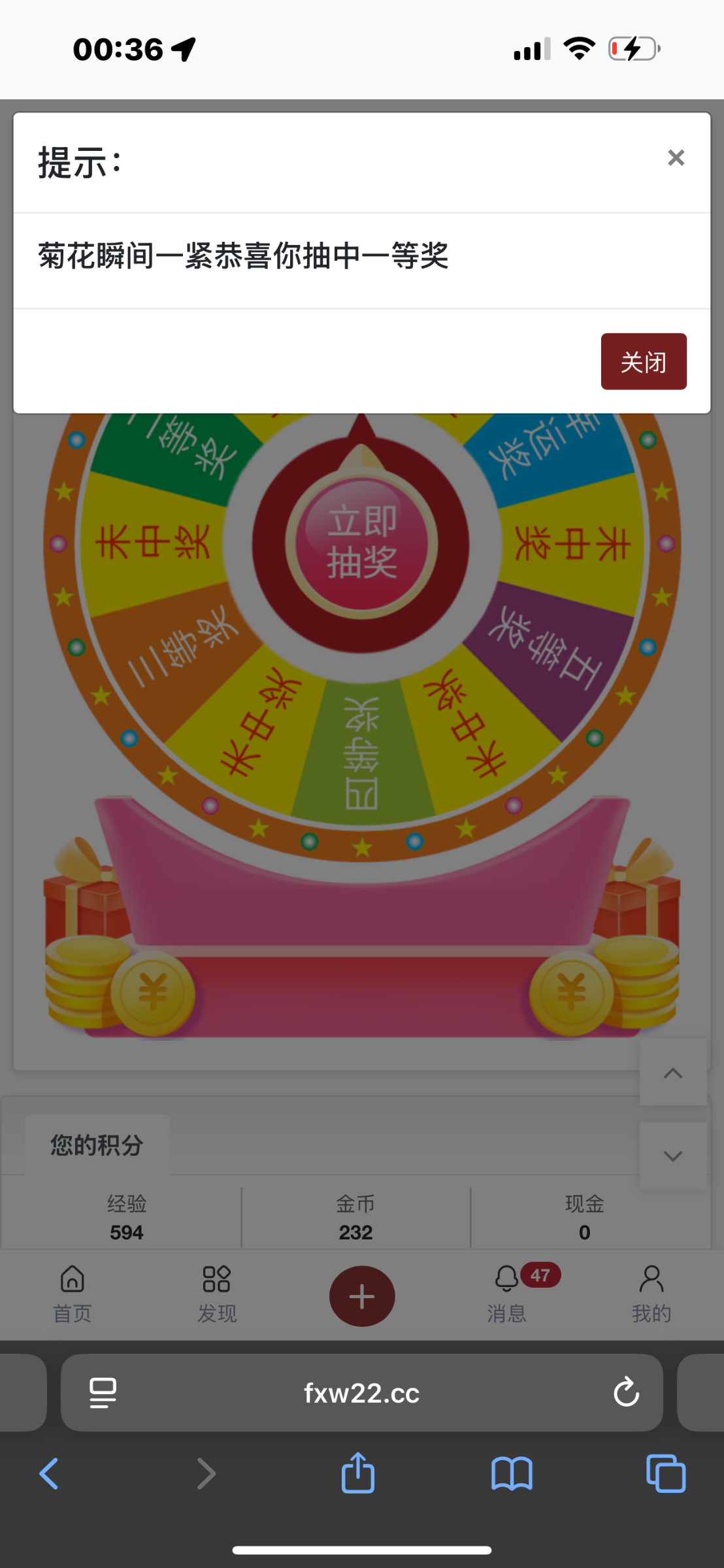The height and width of the screenshot is (1568, 724).
Task: Dismiss the 提示 dialog with the X
Action: [676, 157]
